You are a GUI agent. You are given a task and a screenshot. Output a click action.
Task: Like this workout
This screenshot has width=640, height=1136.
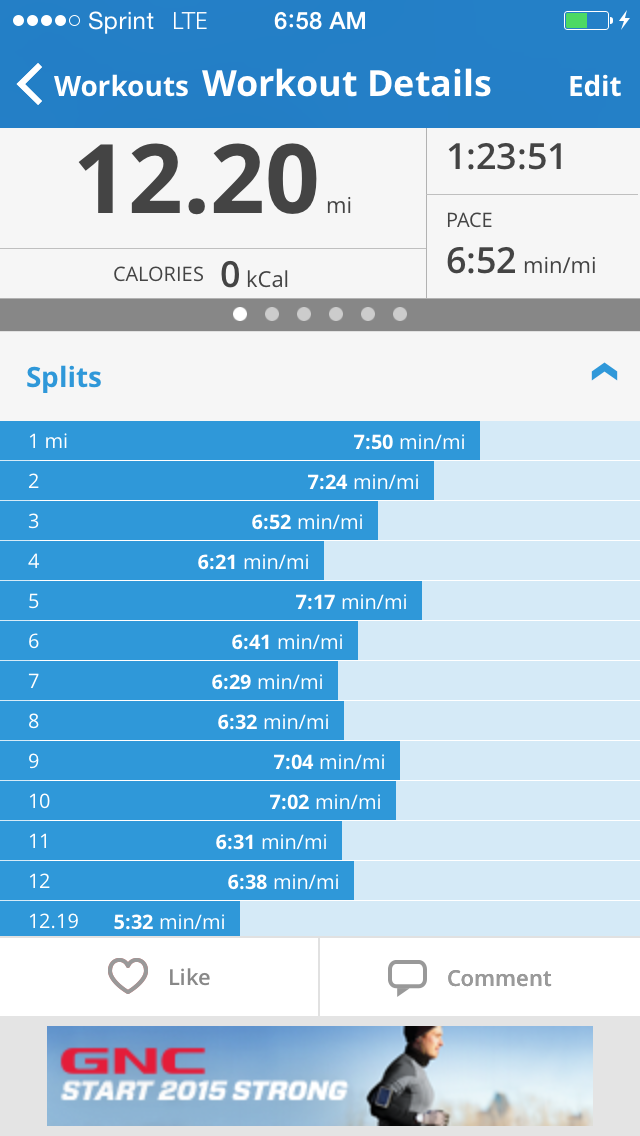[159, 977]
